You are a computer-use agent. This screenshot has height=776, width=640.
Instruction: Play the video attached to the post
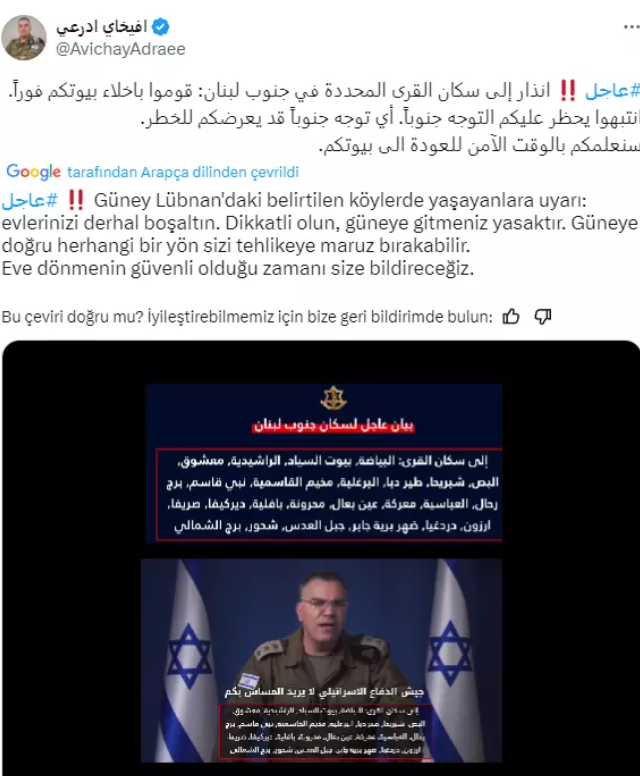coord(321,560)
